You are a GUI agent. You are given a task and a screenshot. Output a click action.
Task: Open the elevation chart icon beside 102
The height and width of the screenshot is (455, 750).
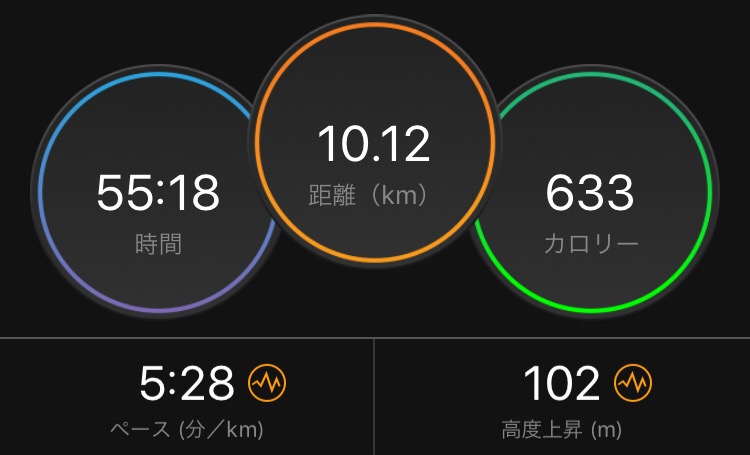point(633,382)
